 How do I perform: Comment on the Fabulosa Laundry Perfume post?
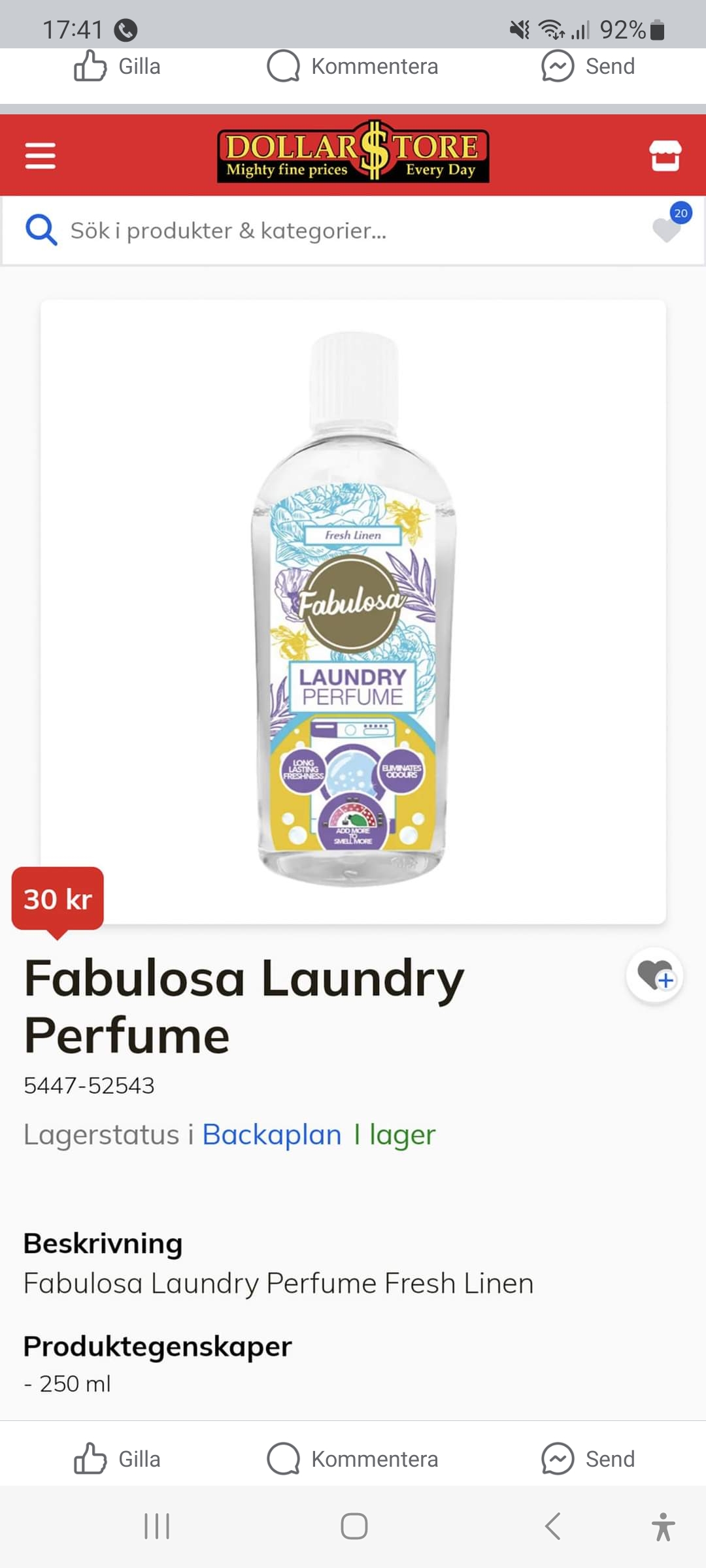coord(353,1458)
